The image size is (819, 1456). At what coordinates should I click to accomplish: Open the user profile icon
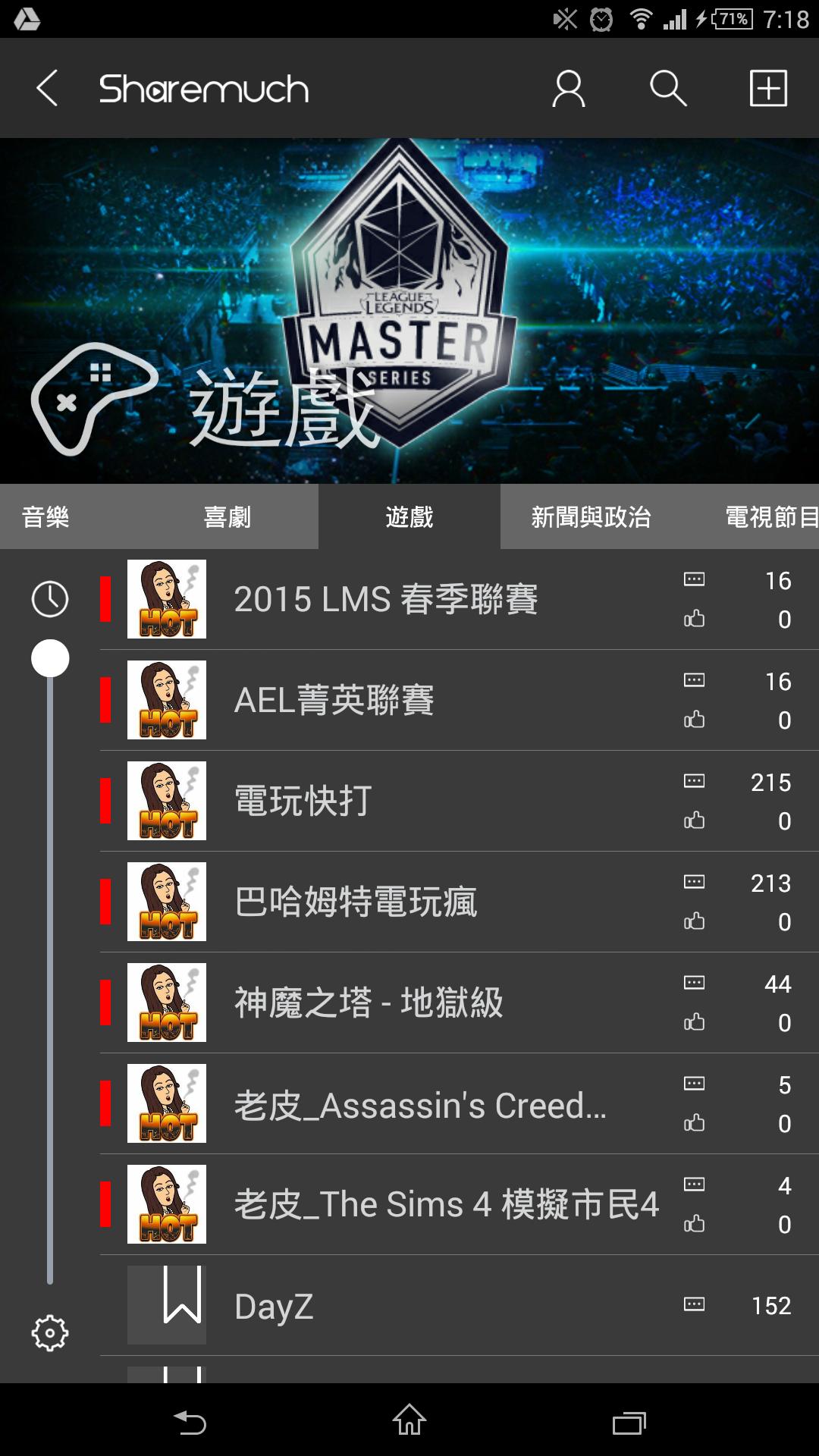pyautogui.click(x=568, y=89)
